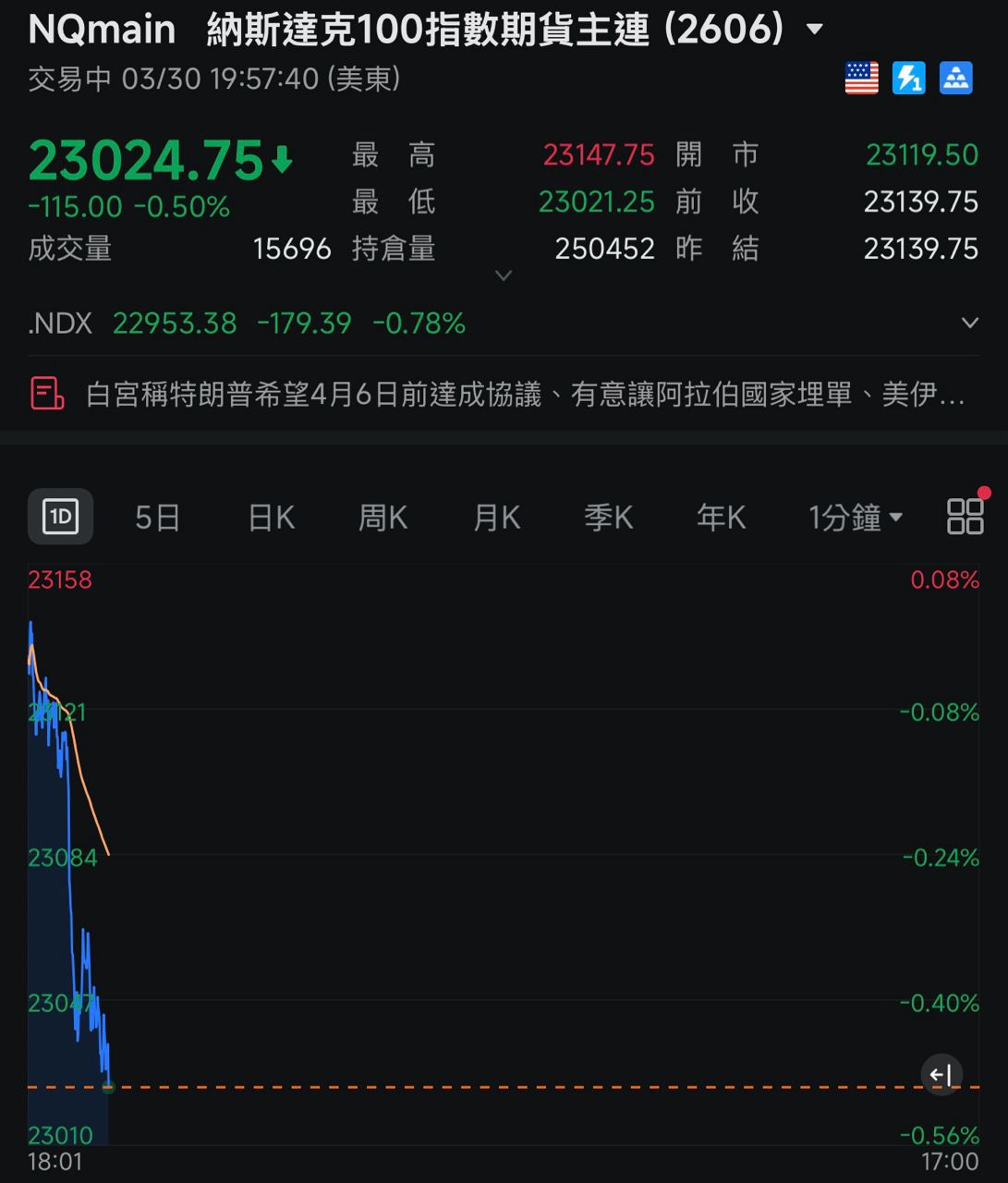
Task: Open the NQmain contract switcher dropdown
Action: point(814,30)
